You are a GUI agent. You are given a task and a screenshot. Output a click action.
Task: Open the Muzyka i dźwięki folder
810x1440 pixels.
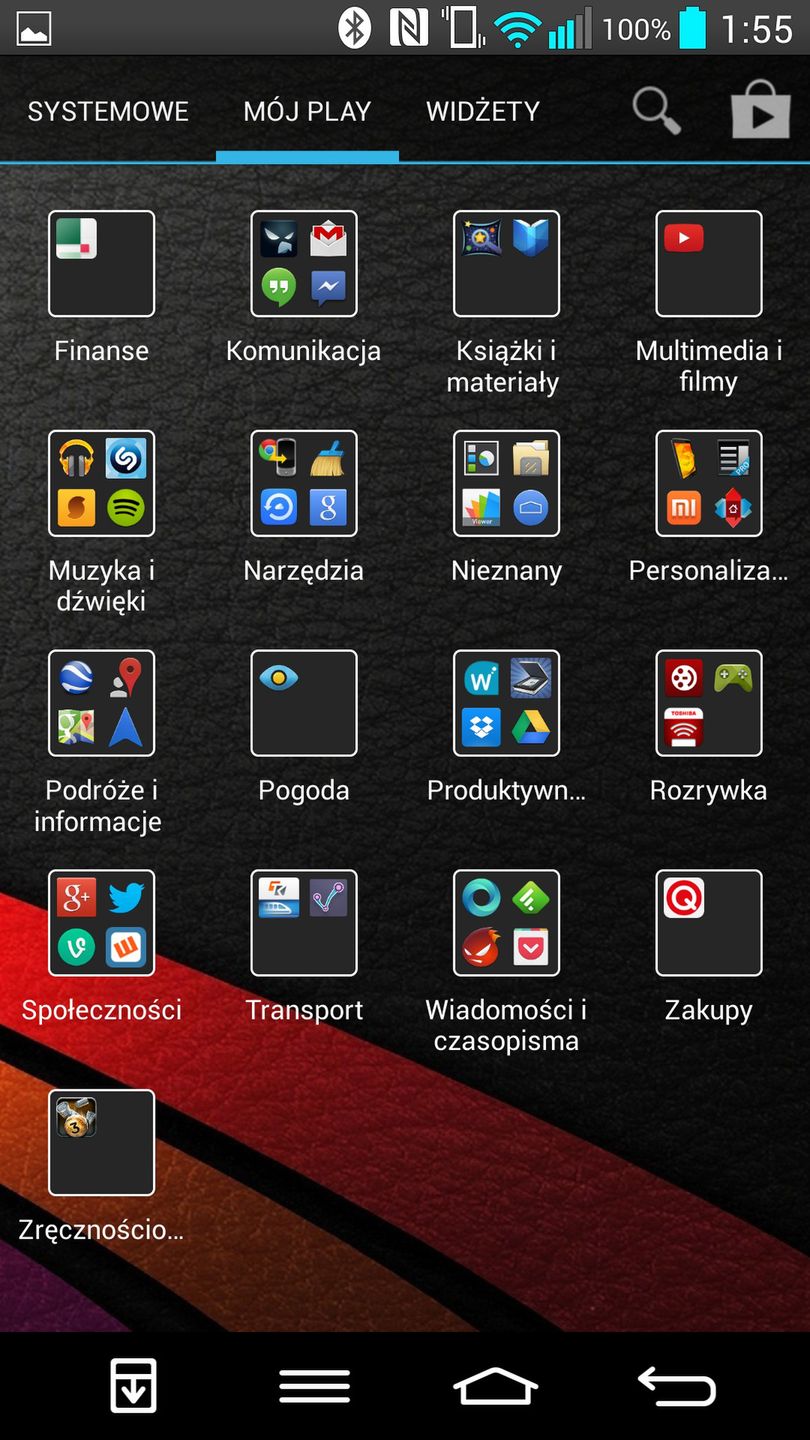pyautogui.click(x=101, y=484)
